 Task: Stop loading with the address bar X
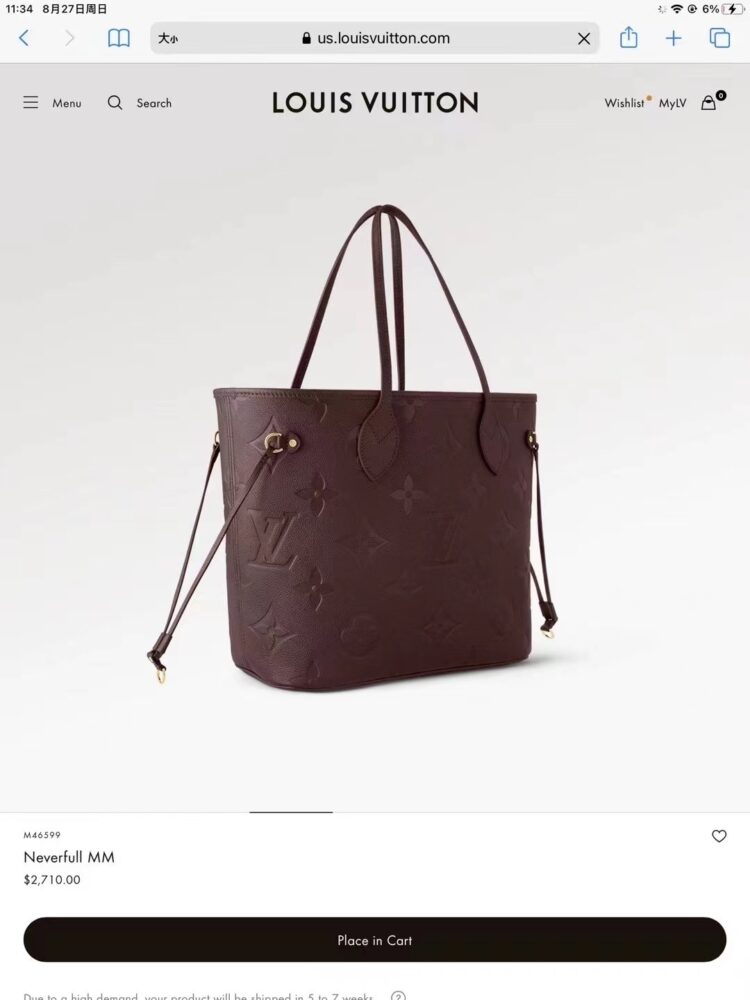[x=584, y=38]
